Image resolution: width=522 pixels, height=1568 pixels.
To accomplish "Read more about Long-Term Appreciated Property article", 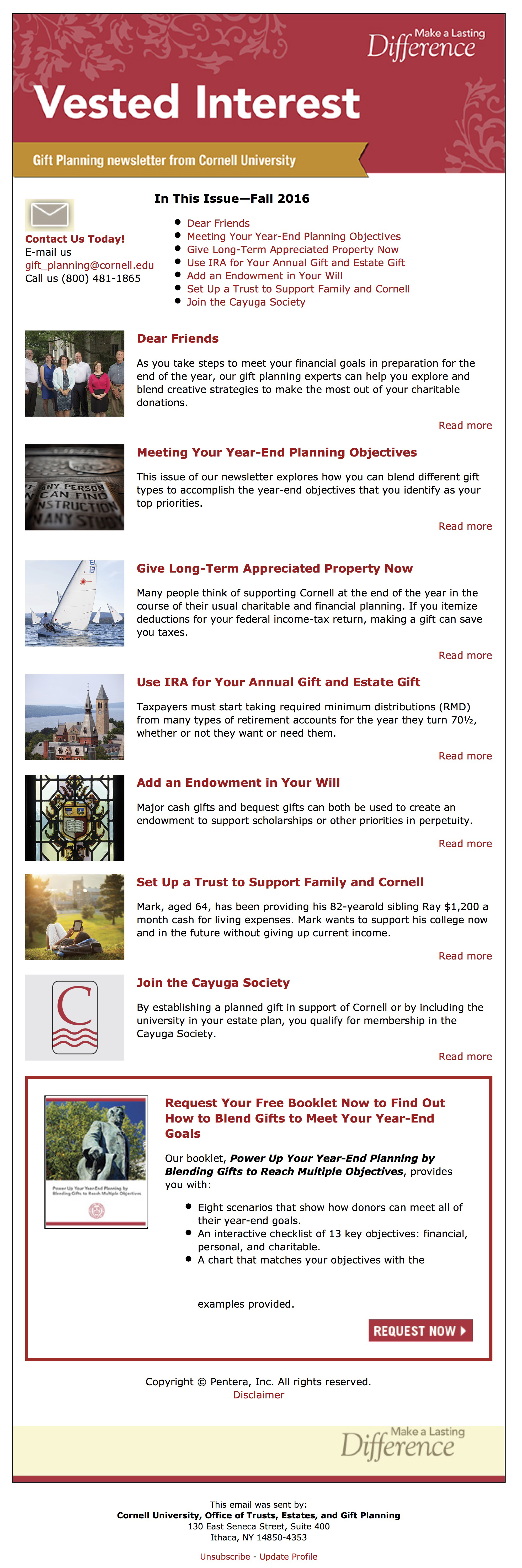I will (465, 655).
